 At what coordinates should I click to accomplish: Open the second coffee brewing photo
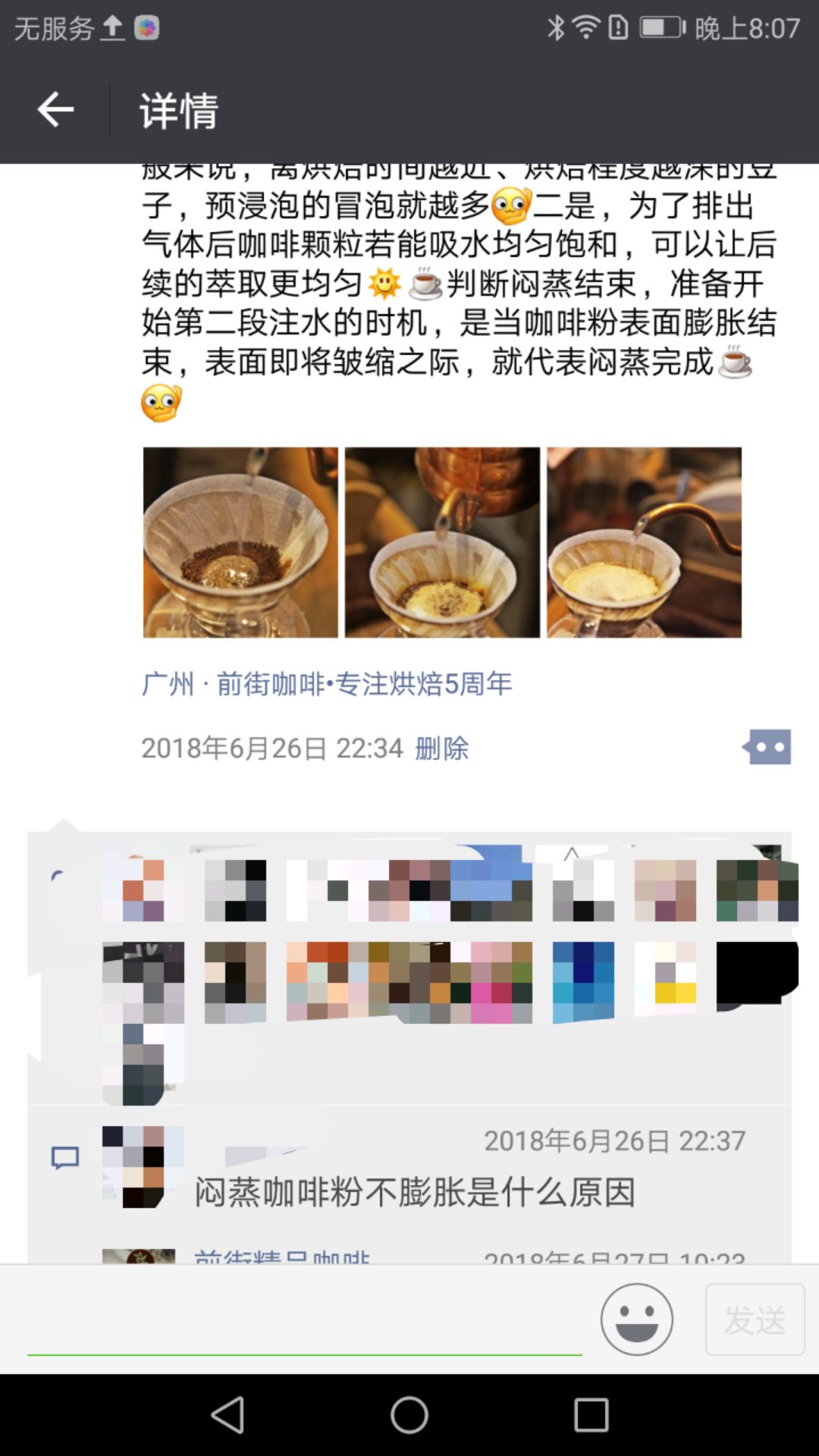click(442, 542)
